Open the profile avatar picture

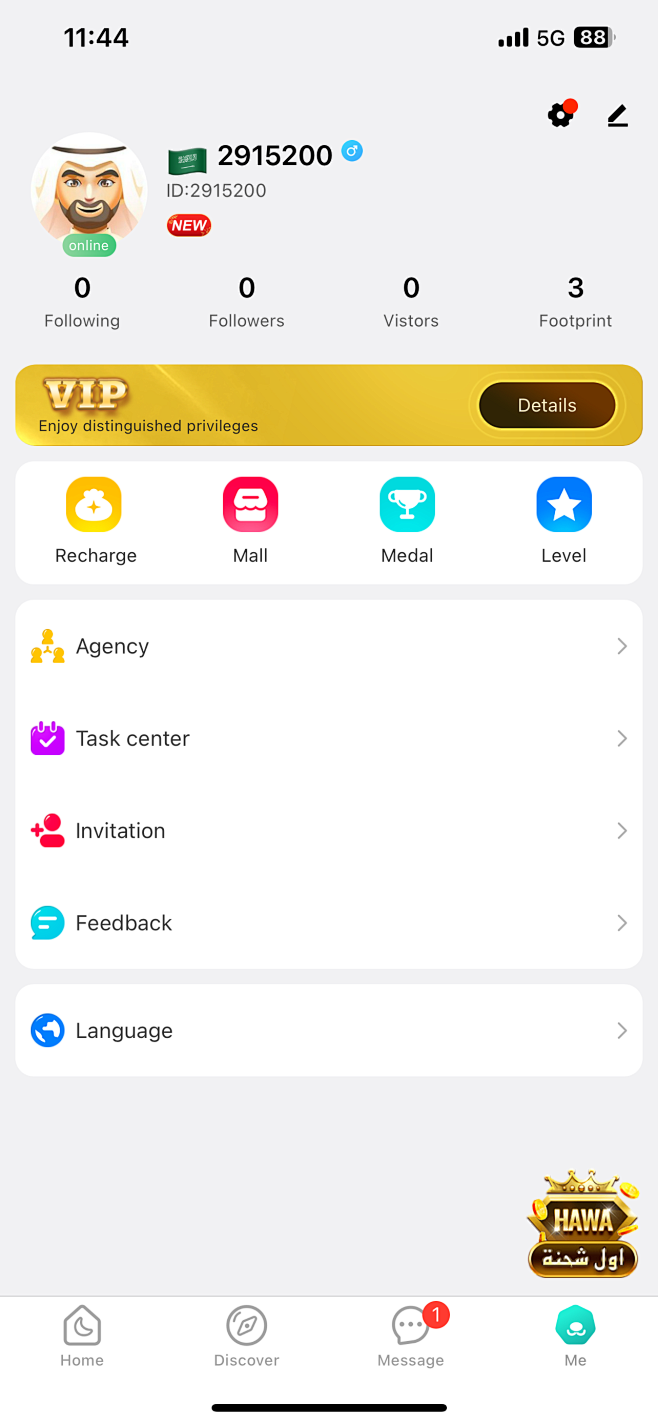click(89, 191)
